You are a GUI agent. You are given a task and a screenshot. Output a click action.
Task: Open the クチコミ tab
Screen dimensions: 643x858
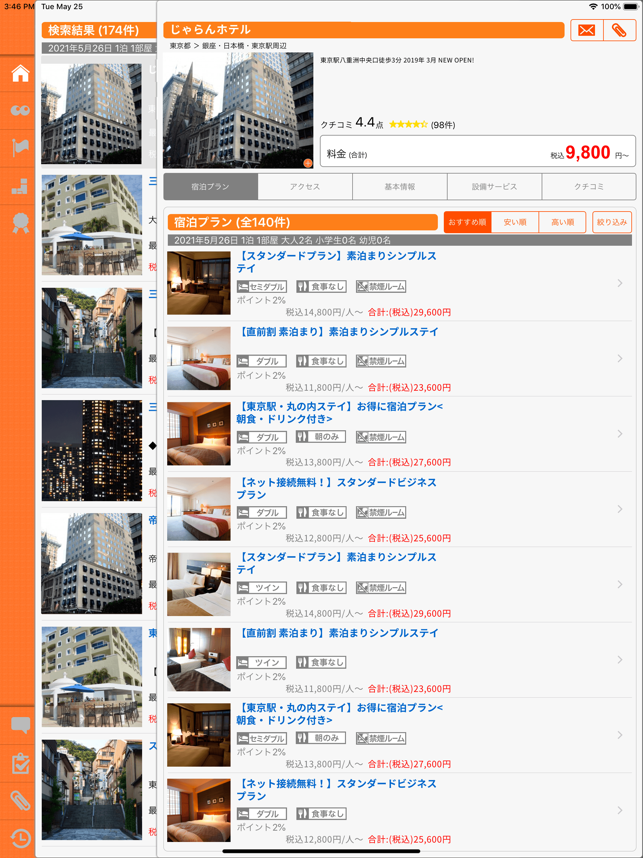pos(588,187)
